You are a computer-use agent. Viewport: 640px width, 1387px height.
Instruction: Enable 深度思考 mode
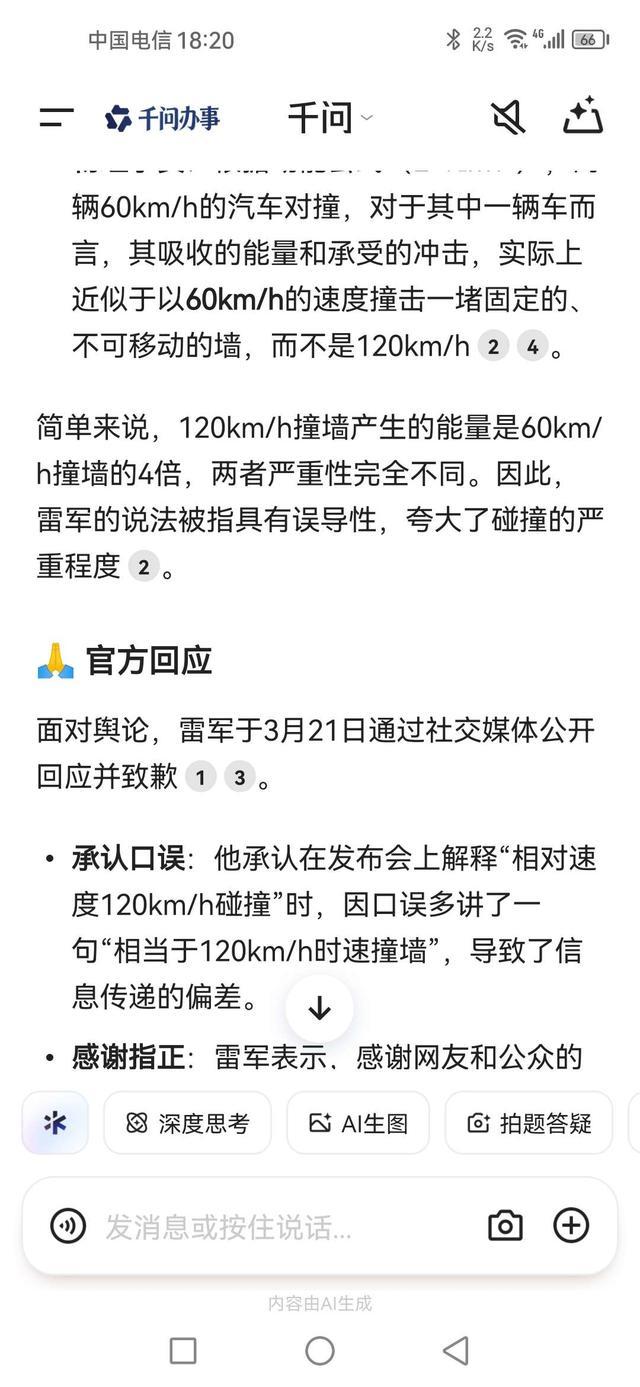[187, 1123]
